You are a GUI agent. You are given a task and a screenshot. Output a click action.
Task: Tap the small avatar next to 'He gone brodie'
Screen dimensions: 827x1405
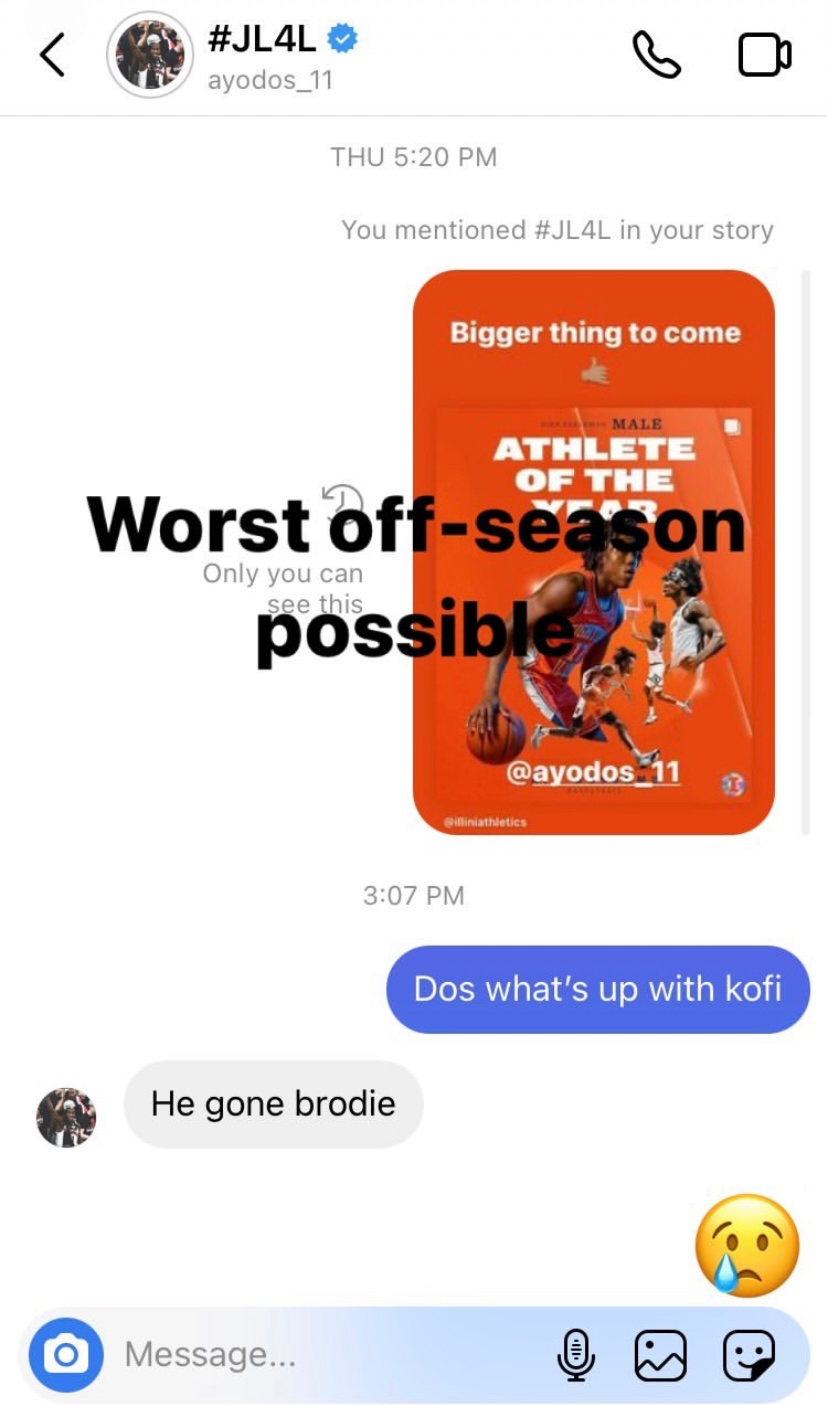(x=64, y=1118)
